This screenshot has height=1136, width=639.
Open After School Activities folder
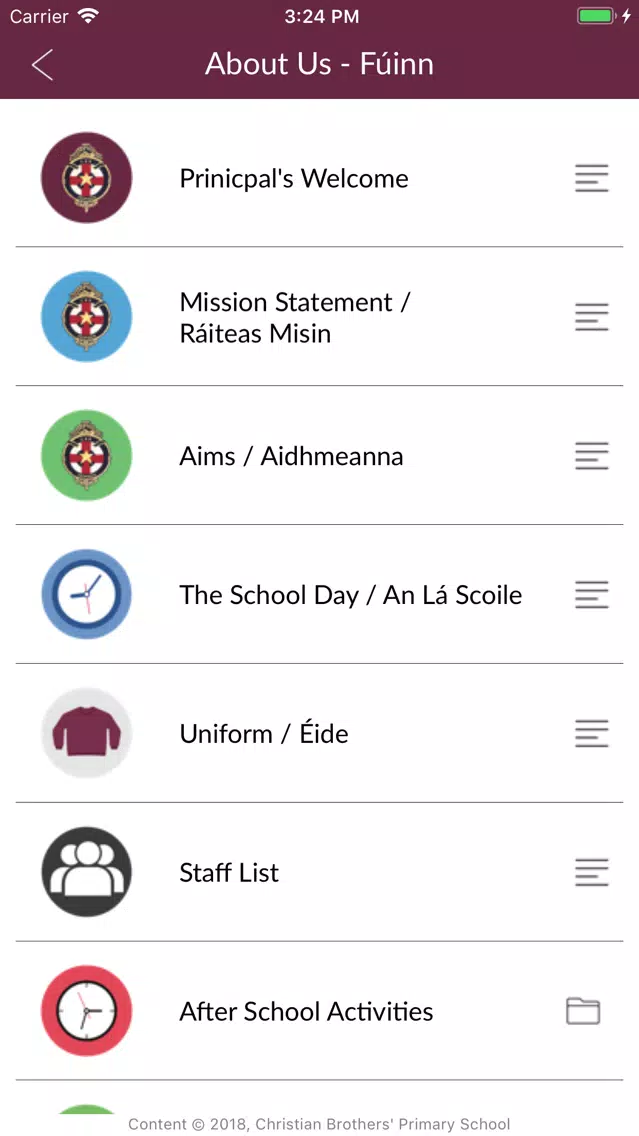coord(320,1011)
